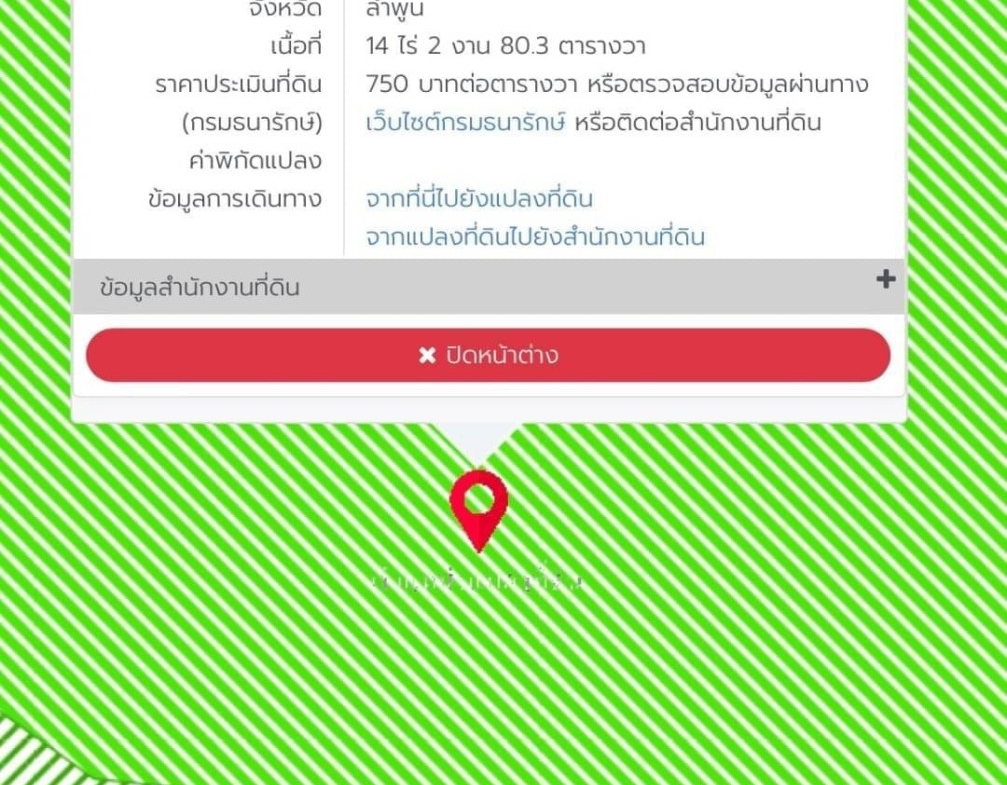Open directions จากแปลงที่ดินไปยังสำนักงานที่ดิน
Image resolution: width=1007 pixels, height=785 pixels.
535,237
